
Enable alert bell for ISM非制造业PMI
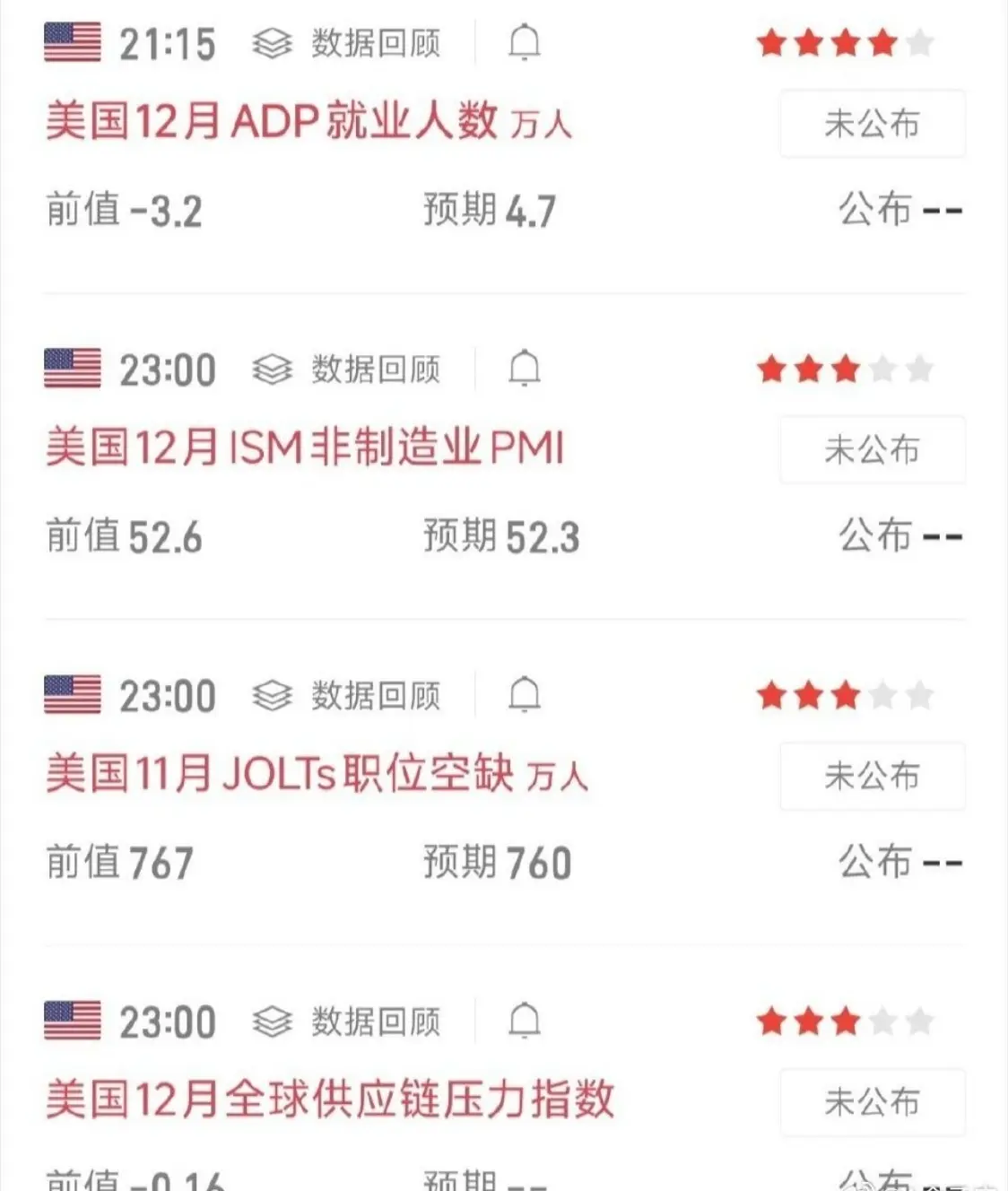point(525,369)
